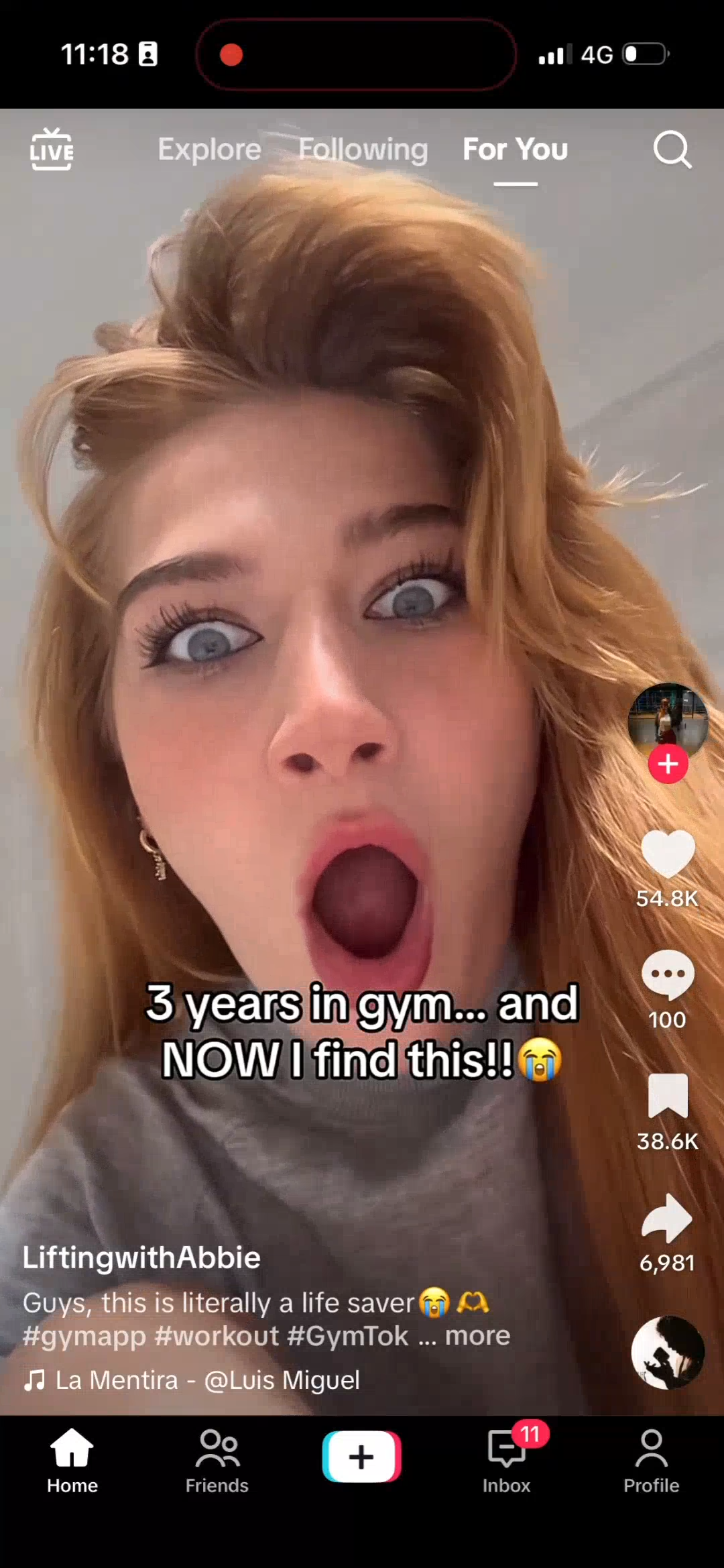
Task: Open the spinning sound disc
Action: click(x=668, y=1352)
